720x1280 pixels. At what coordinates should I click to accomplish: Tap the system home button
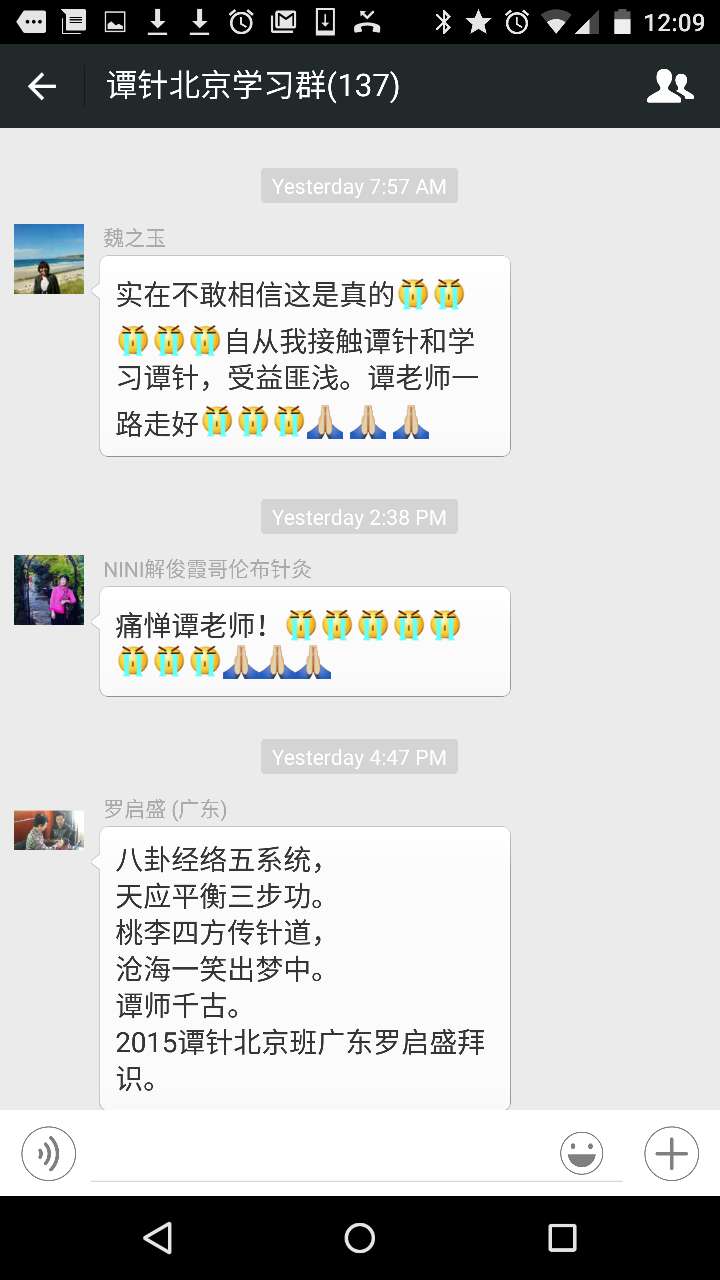360,1238
